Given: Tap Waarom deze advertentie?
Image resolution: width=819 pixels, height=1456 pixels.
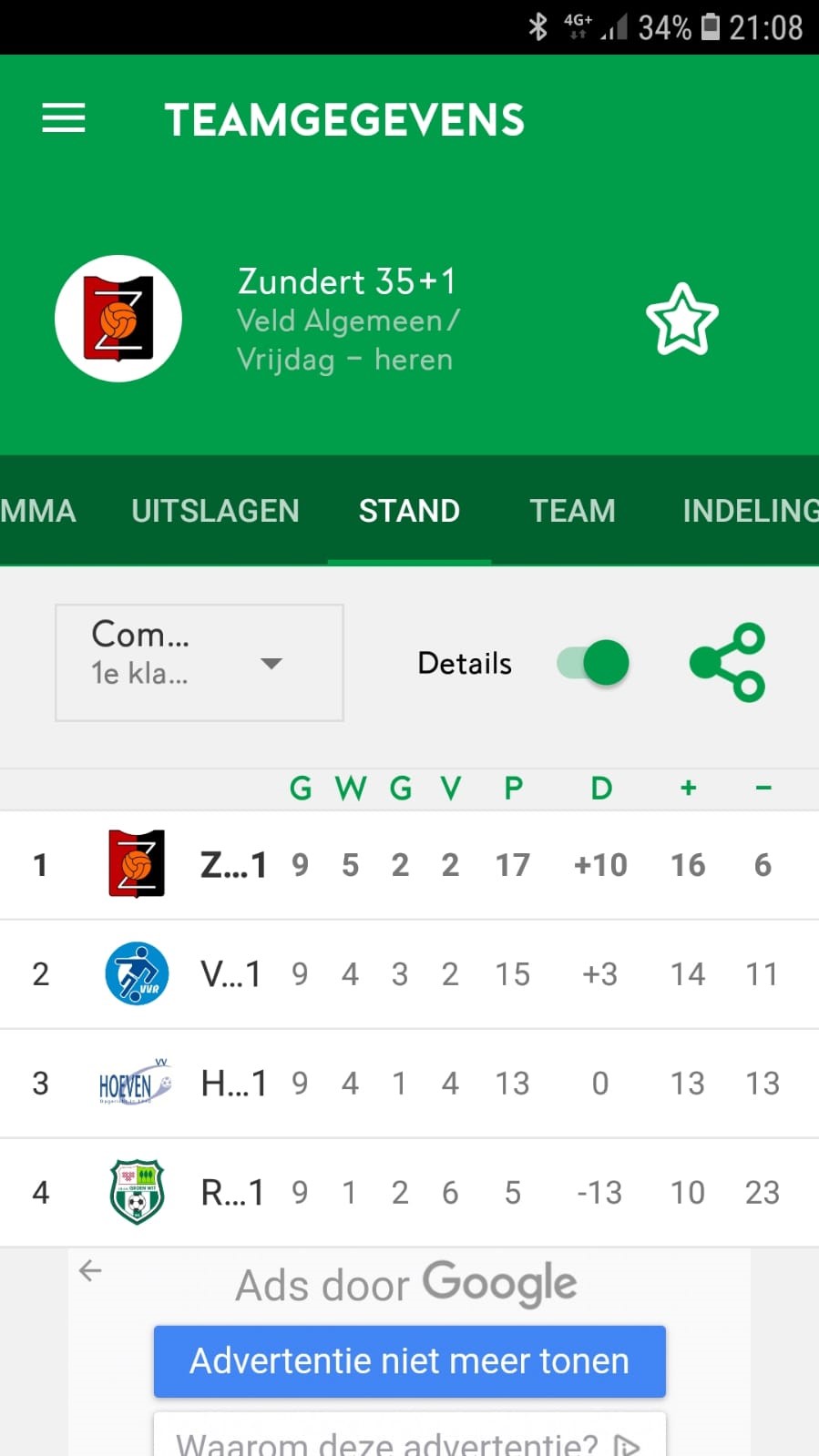Looking at the screenshot, I should click(409, 1439).
